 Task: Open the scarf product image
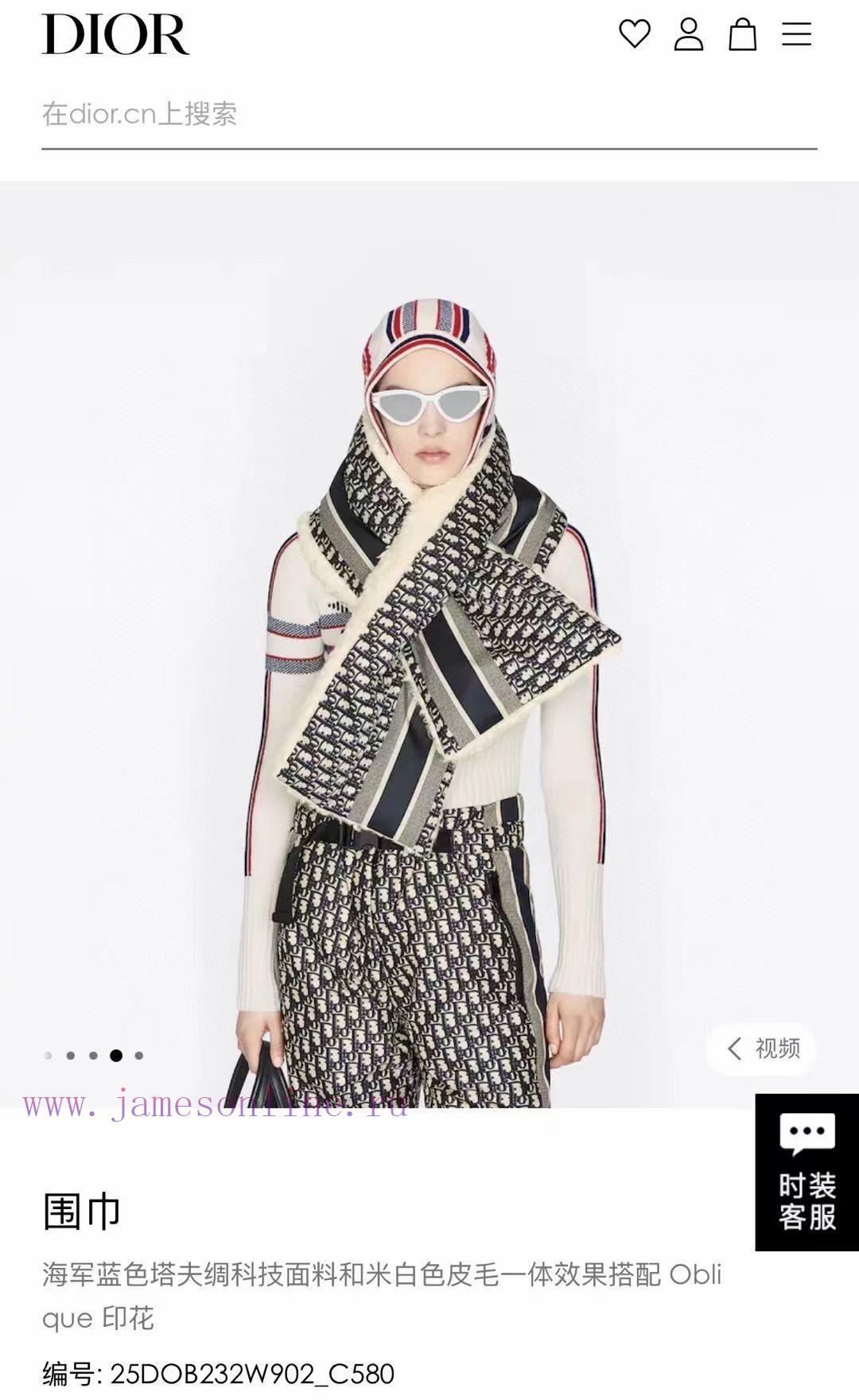(429, 645)
